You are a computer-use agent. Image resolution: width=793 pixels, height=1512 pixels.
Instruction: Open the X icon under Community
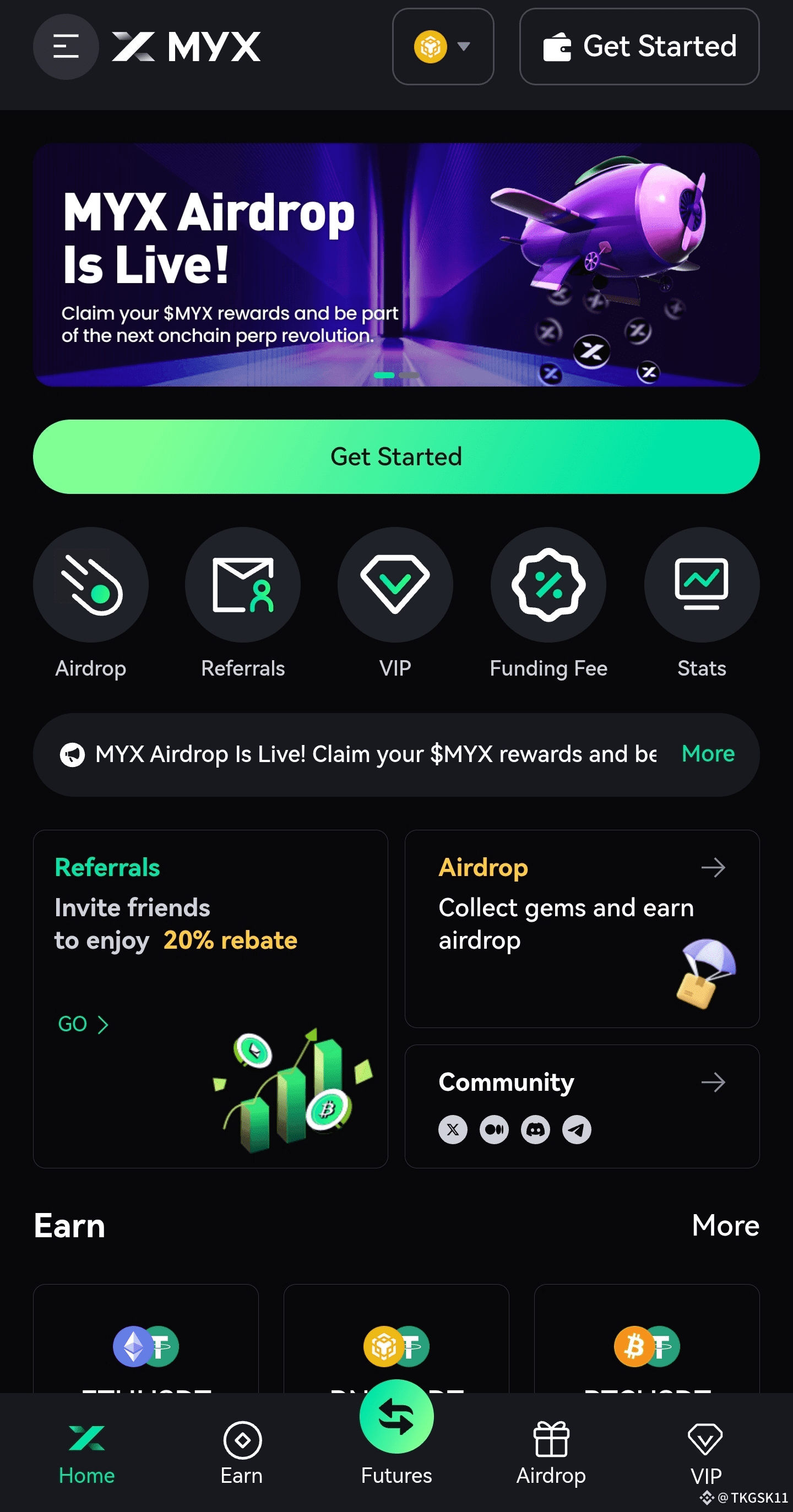[x=453, y=1129]
